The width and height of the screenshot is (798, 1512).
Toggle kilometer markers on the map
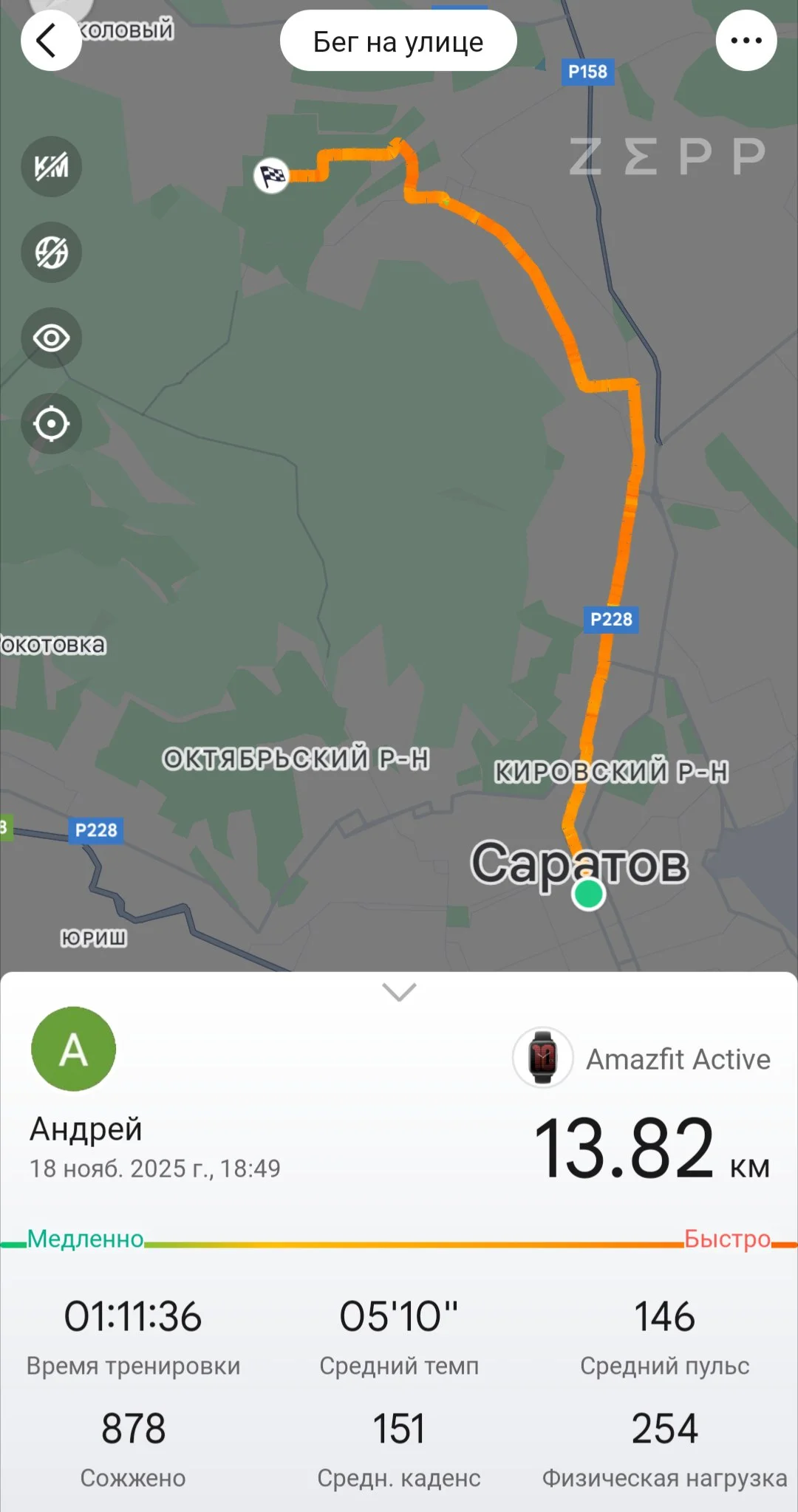tap(51, 167)
